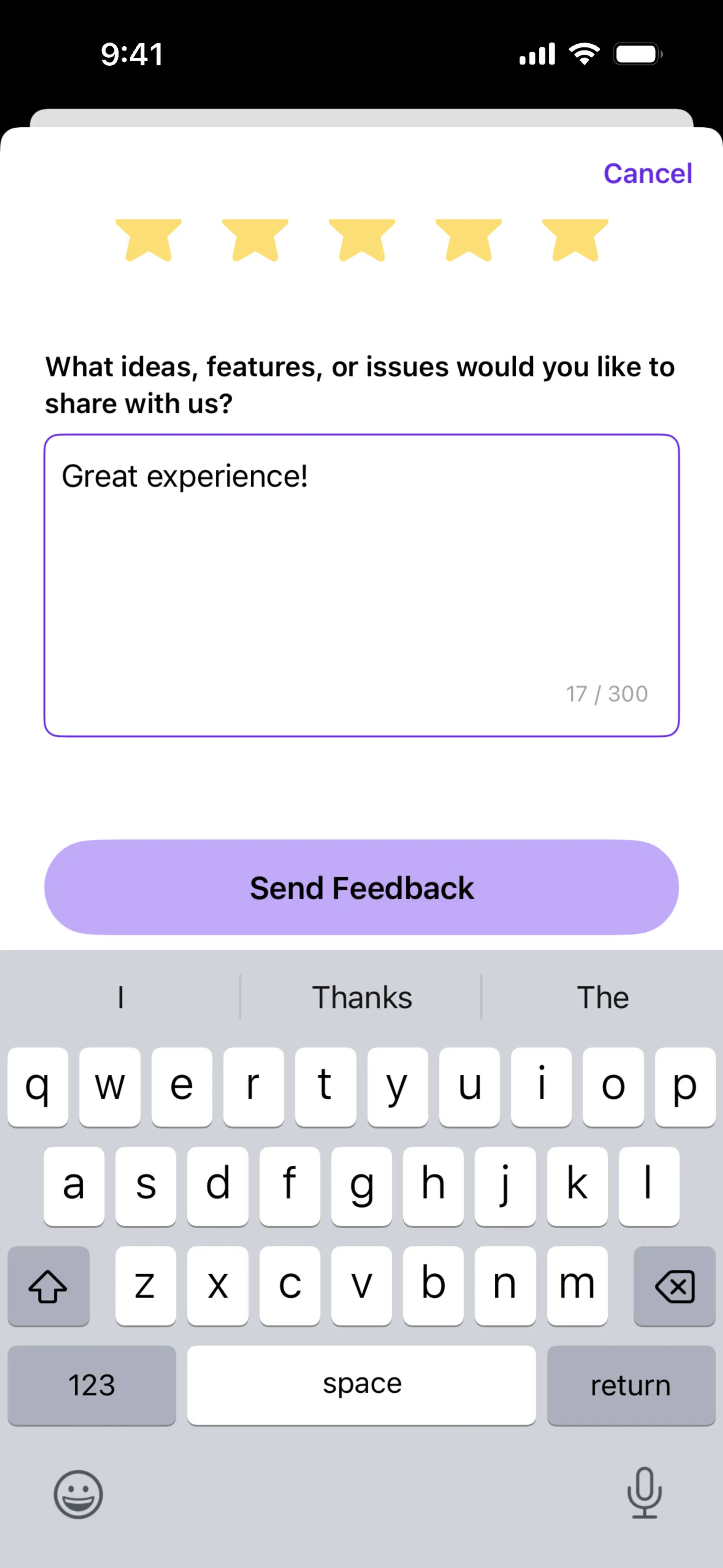Insert the suggested word Thanks

[361, 998]
